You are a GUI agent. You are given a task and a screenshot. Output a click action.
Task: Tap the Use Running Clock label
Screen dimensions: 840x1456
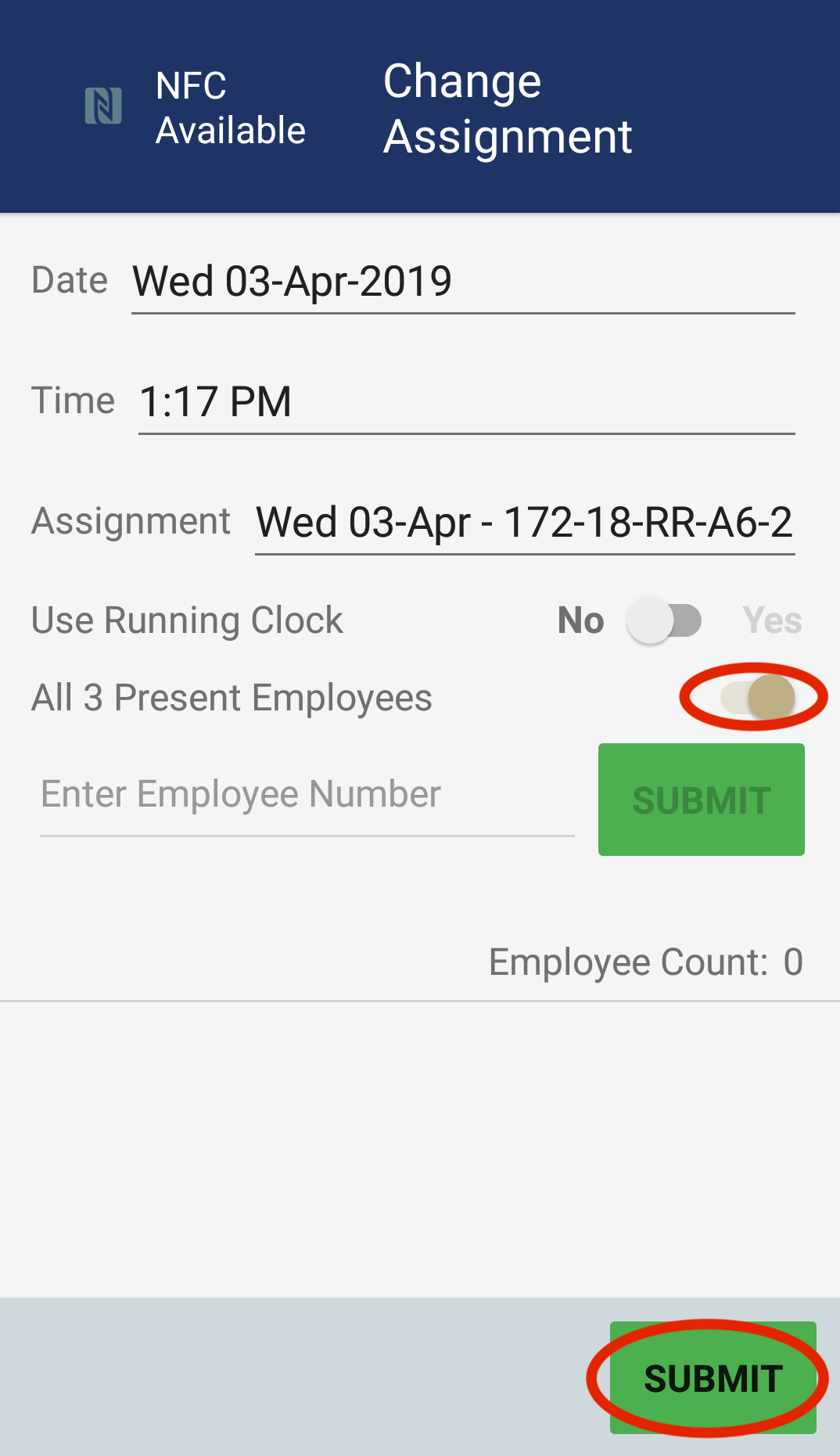click(x=186, y=620)
